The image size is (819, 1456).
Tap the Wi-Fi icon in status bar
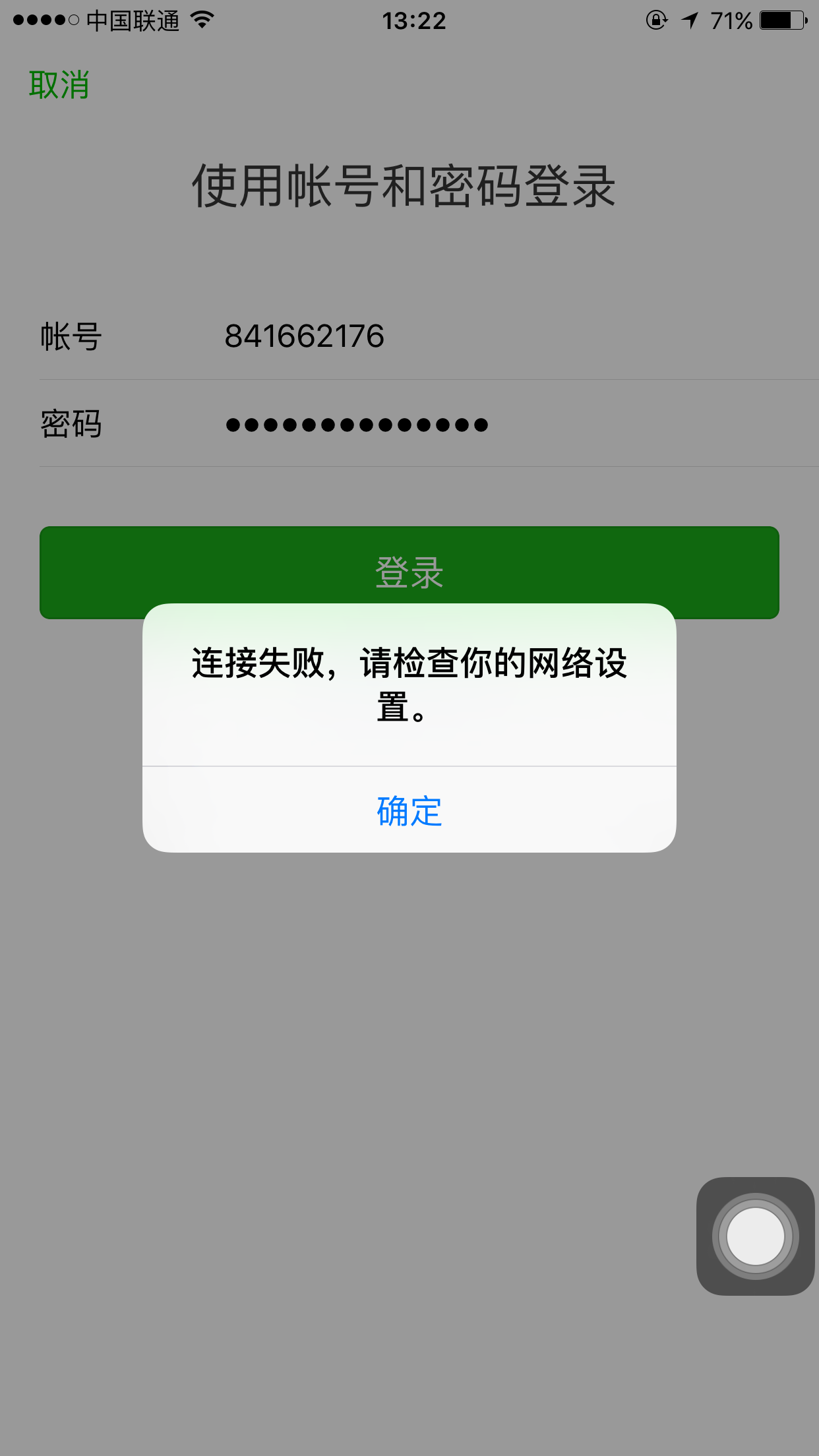point(200,20)
